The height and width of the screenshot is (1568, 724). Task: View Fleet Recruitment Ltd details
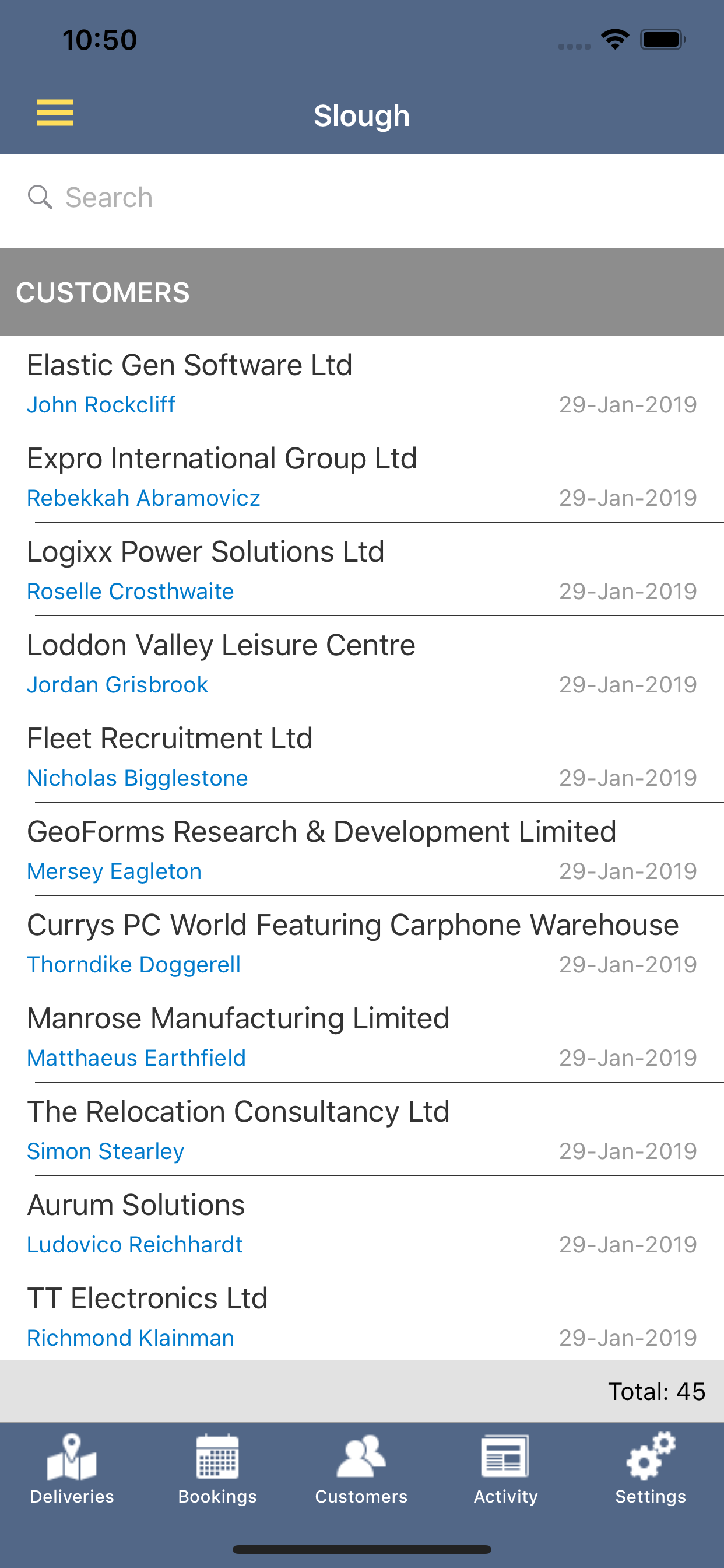(x=362, y=756)
